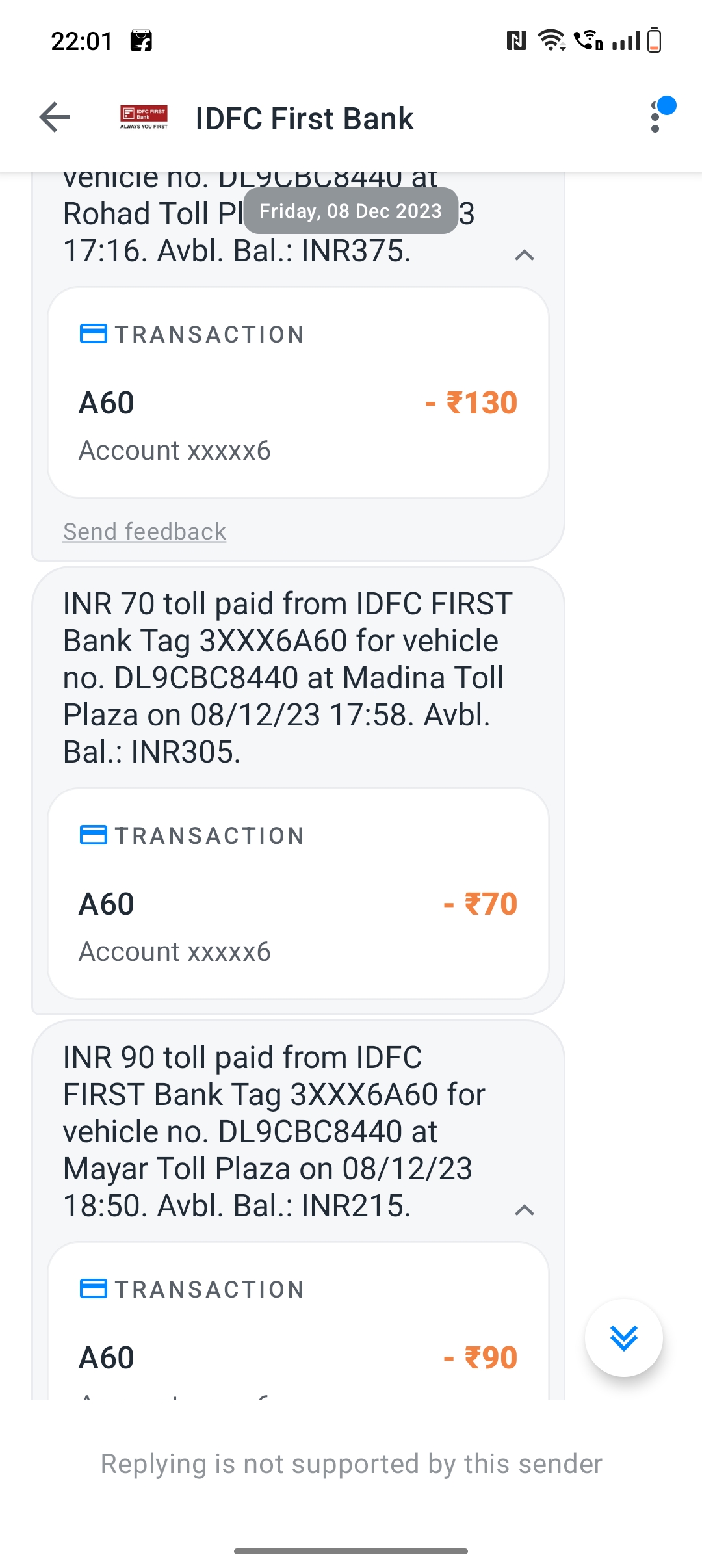This screenshot has height=1568, width=702.
Task: Go back from the IDFC First Bank conversation
Action: click(55, 118)
